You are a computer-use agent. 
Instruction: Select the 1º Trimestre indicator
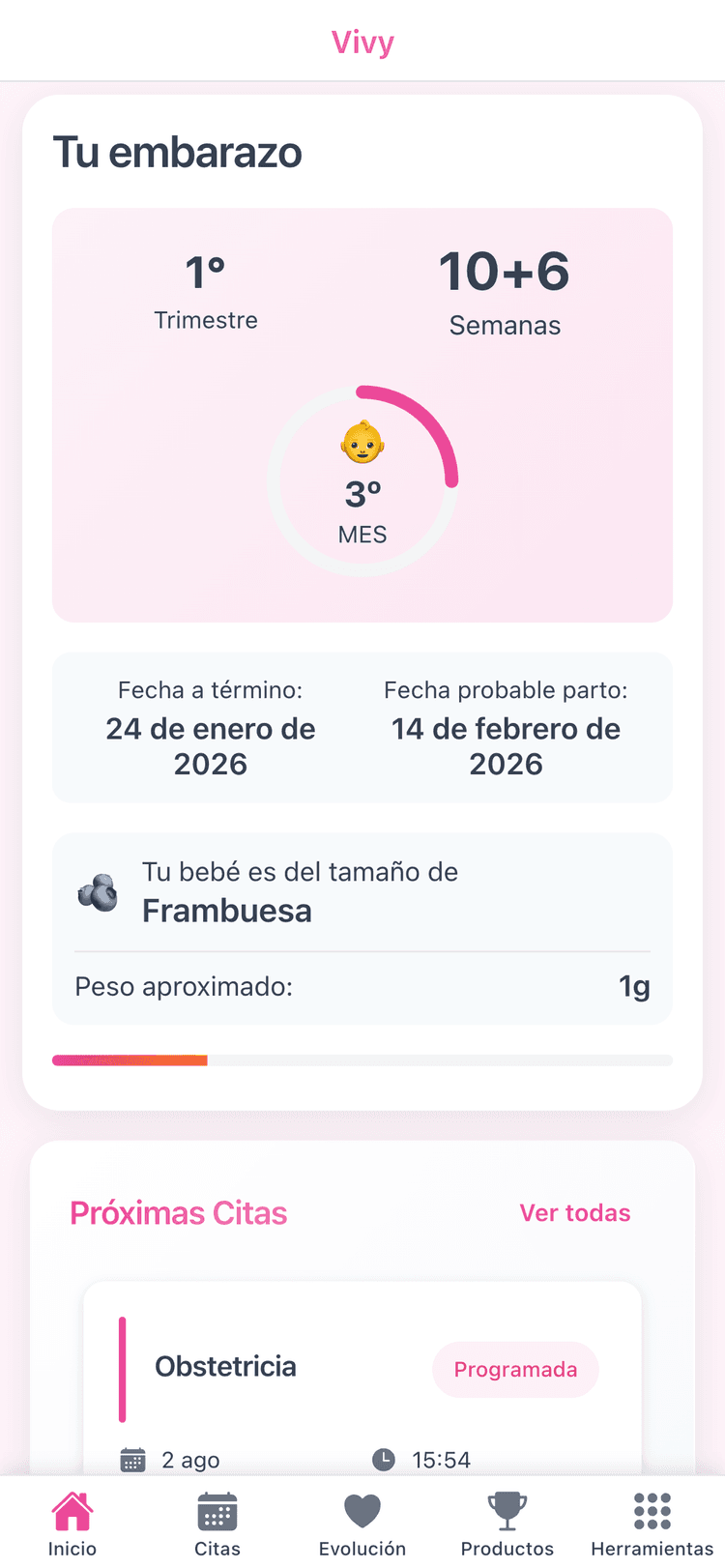(205, 285)
